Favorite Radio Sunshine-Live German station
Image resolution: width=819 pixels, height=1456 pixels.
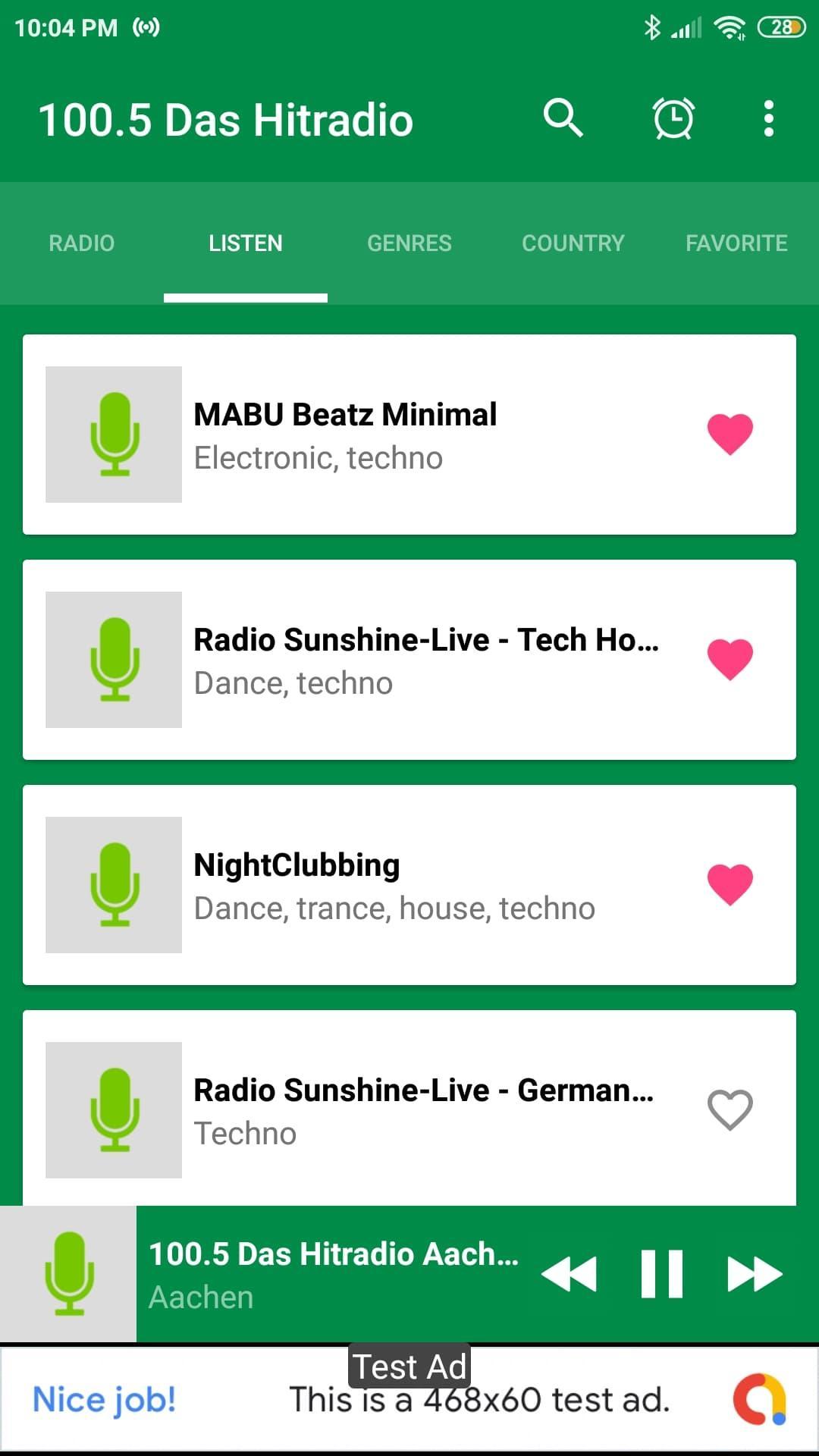click(x=730, y=1109)
